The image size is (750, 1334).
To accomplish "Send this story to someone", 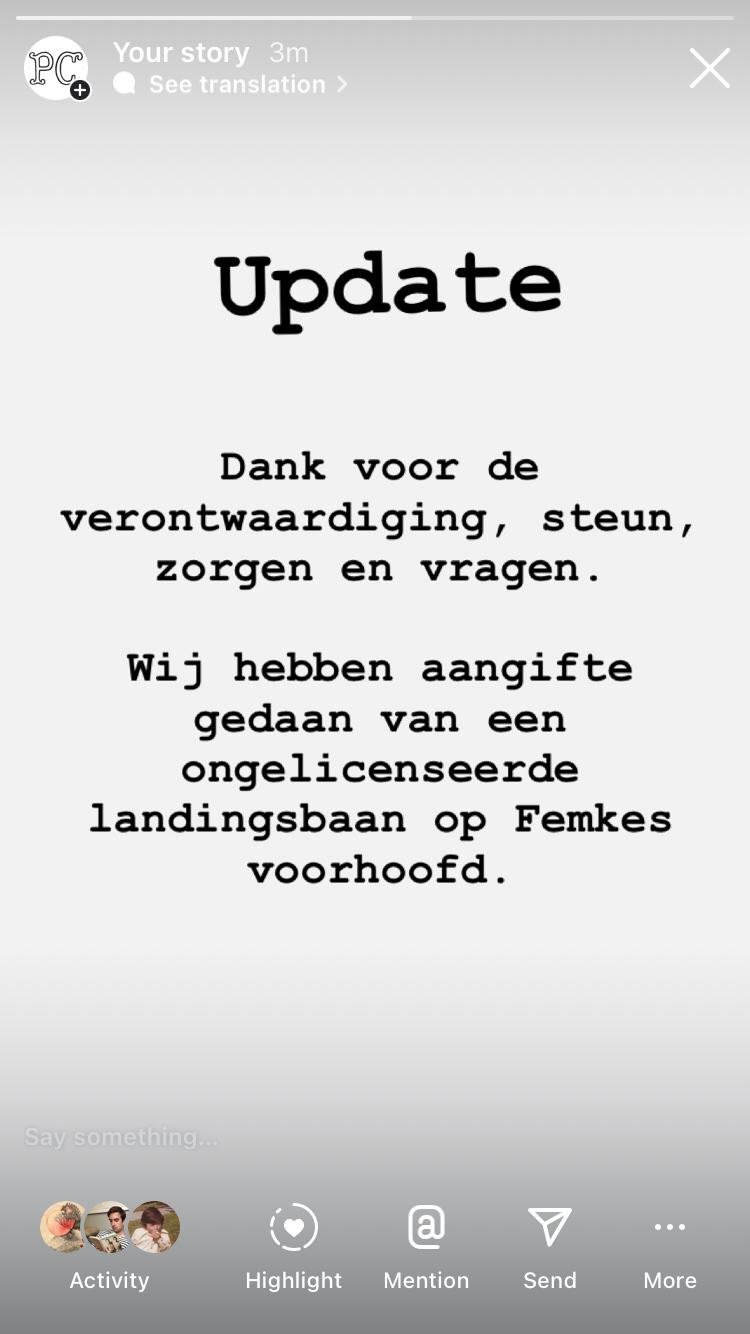I will point(549,1245).
